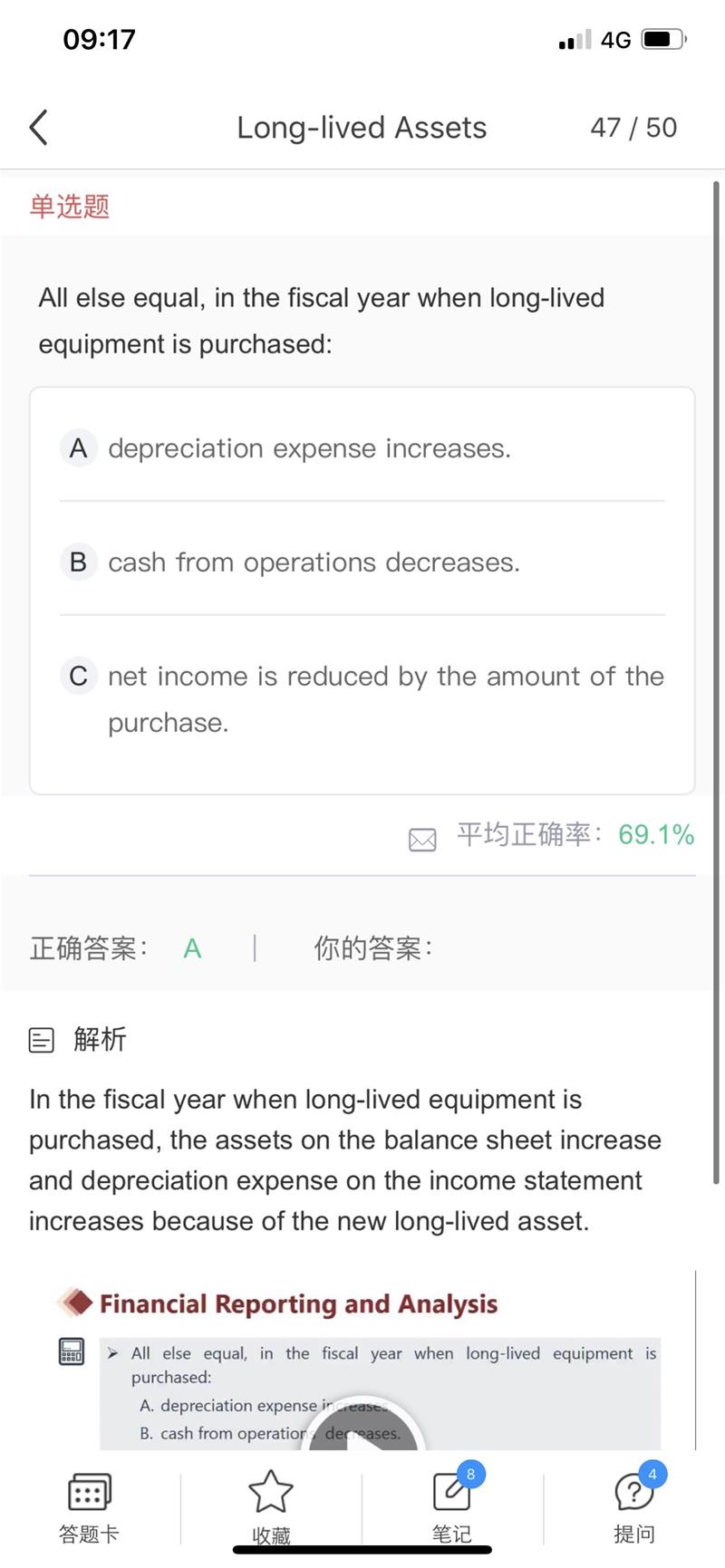
Task: Select answer A depreciation expense increases
Action: tap(362, 448)
